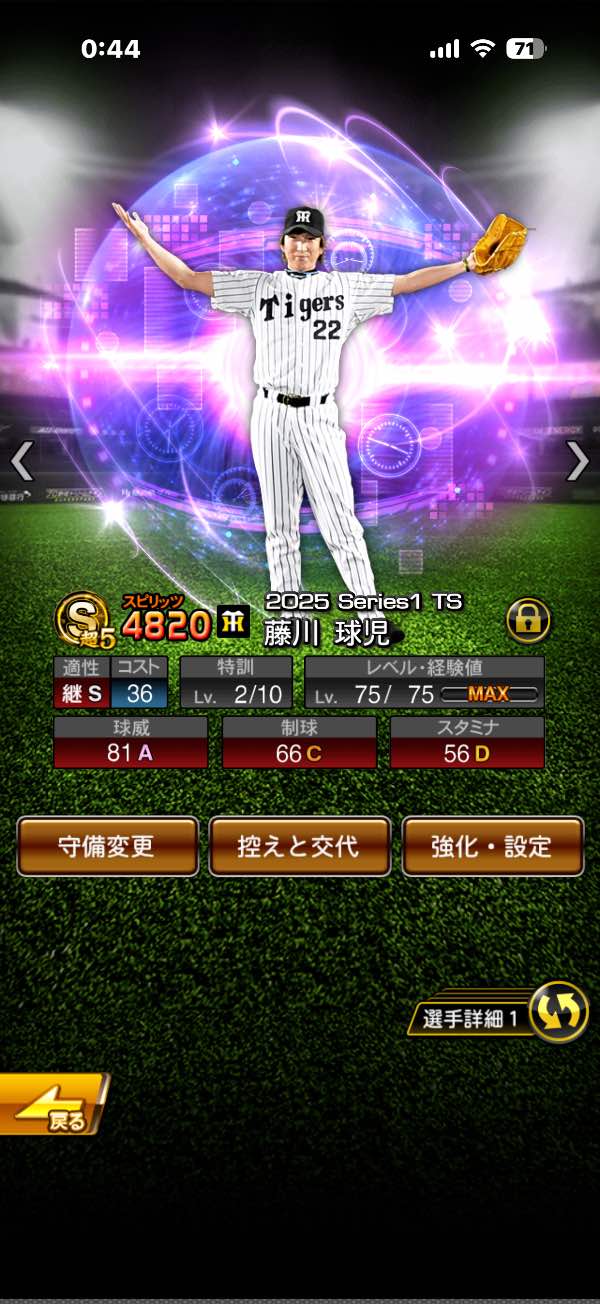
Task: Go back with the 戻る button
Action: (x=52, y=1105)
